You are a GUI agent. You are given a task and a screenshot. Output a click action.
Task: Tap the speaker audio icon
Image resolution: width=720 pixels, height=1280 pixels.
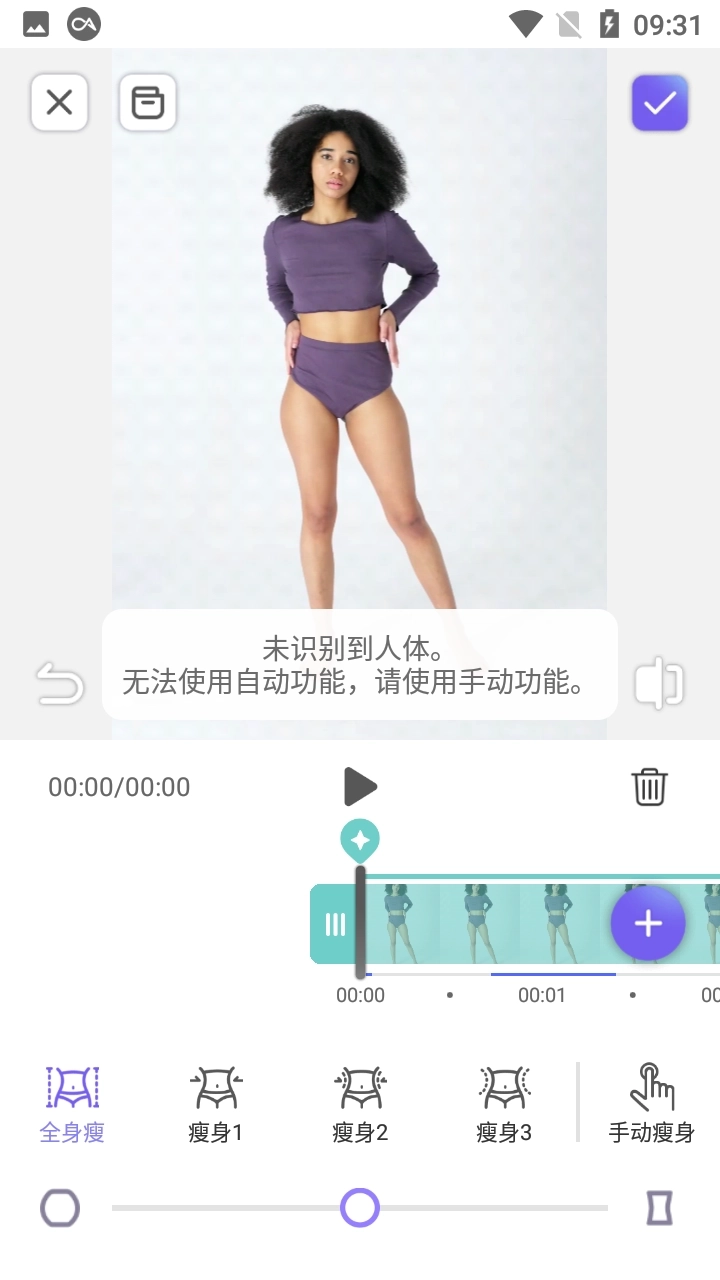tap(659, 683)
